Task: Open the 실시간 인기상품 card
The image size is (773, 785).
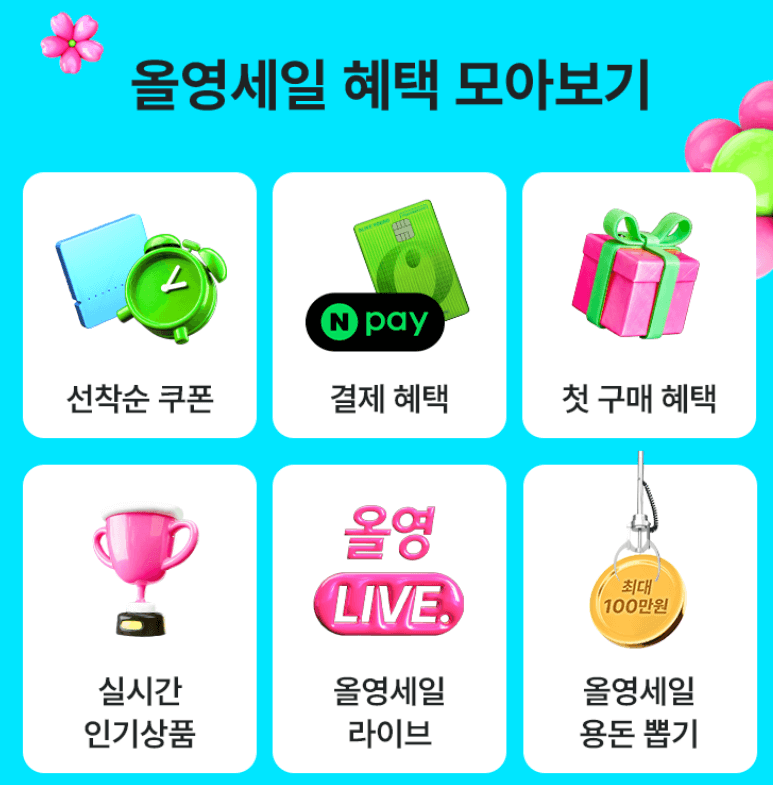Action: [143, 610]
